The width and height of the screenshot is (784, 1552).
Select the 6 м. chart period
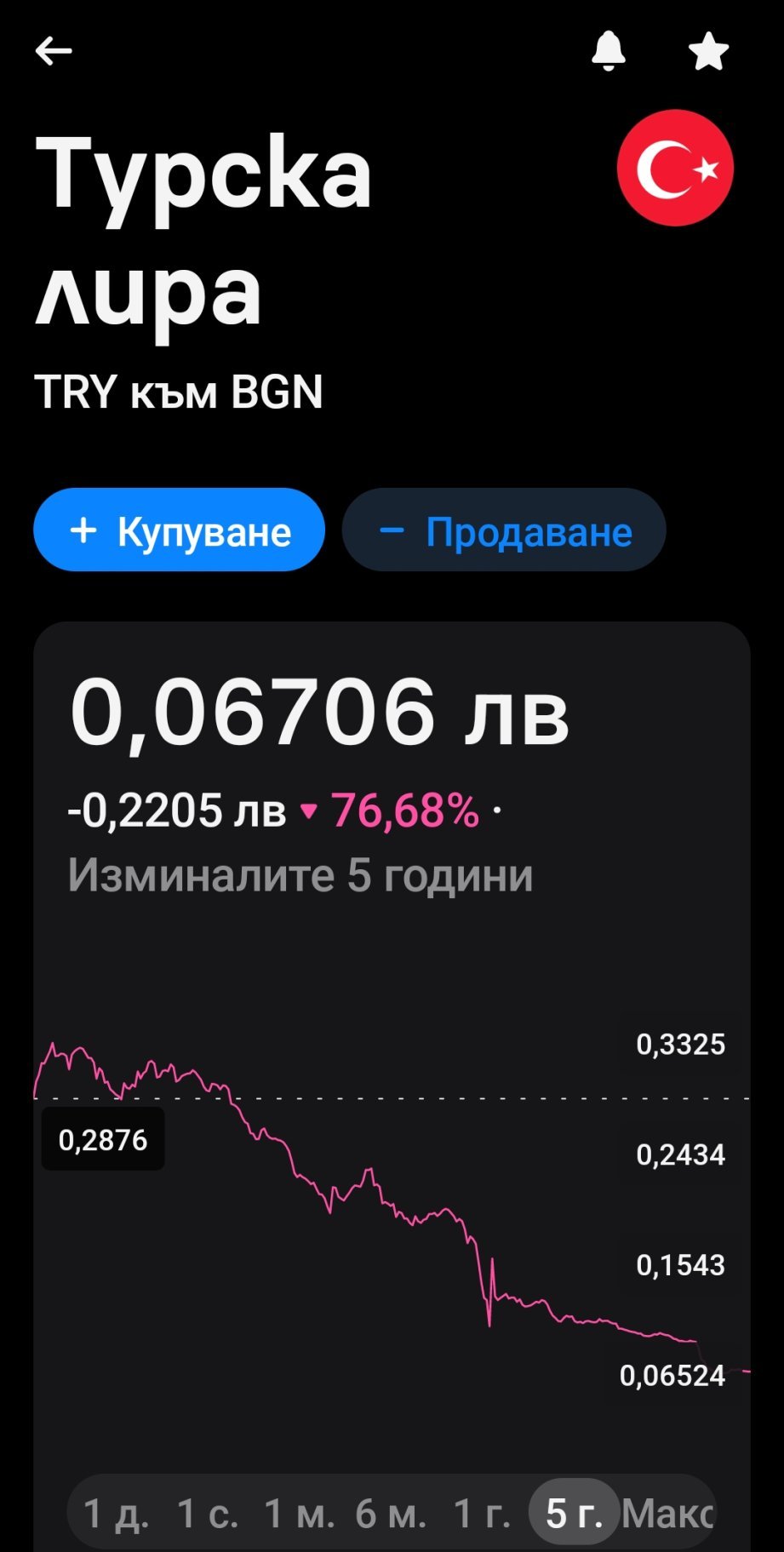coord(391,1513)
